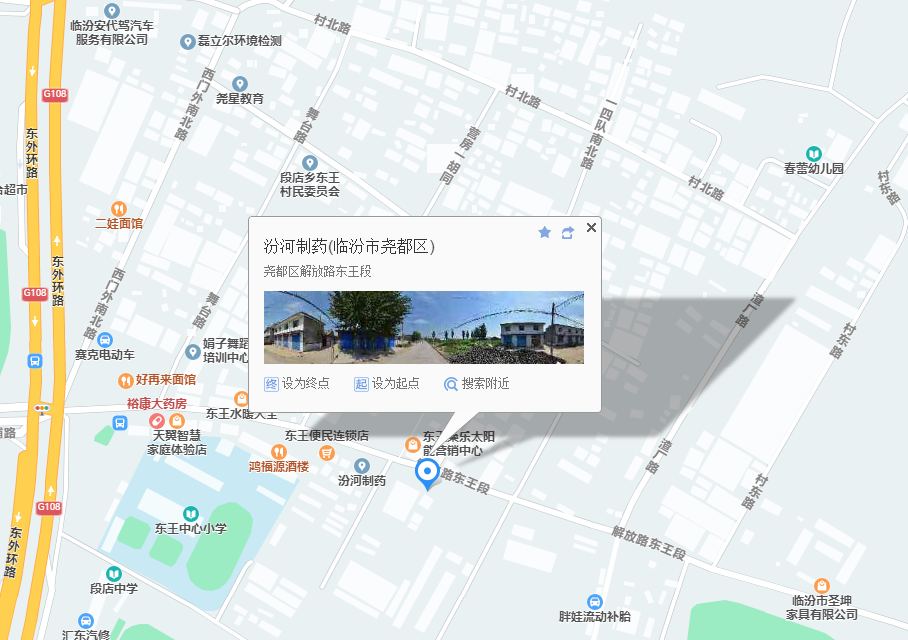Set 汾河制药 as starting point (设为起点)

click(387, 384)
